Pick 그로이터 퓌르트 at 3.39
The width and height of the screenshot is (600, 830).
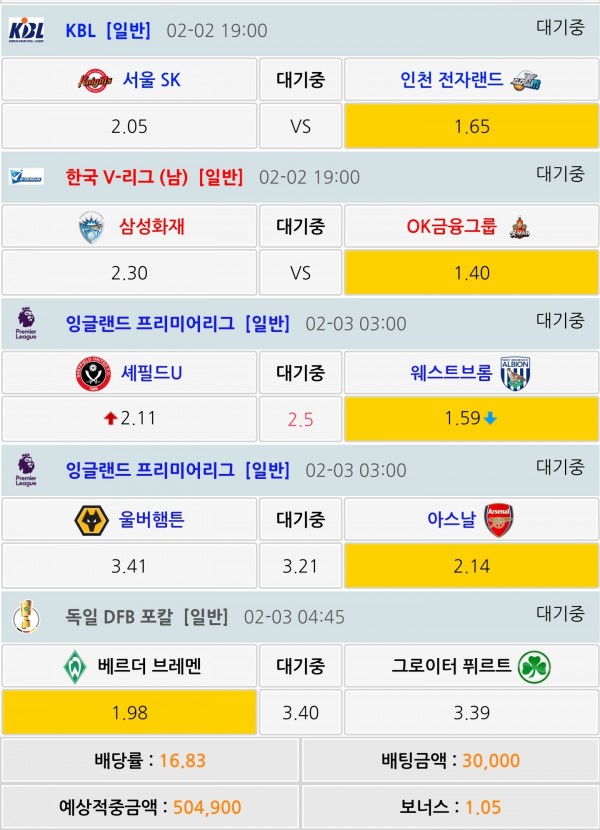pyautogui.click(x=471, y=712)
